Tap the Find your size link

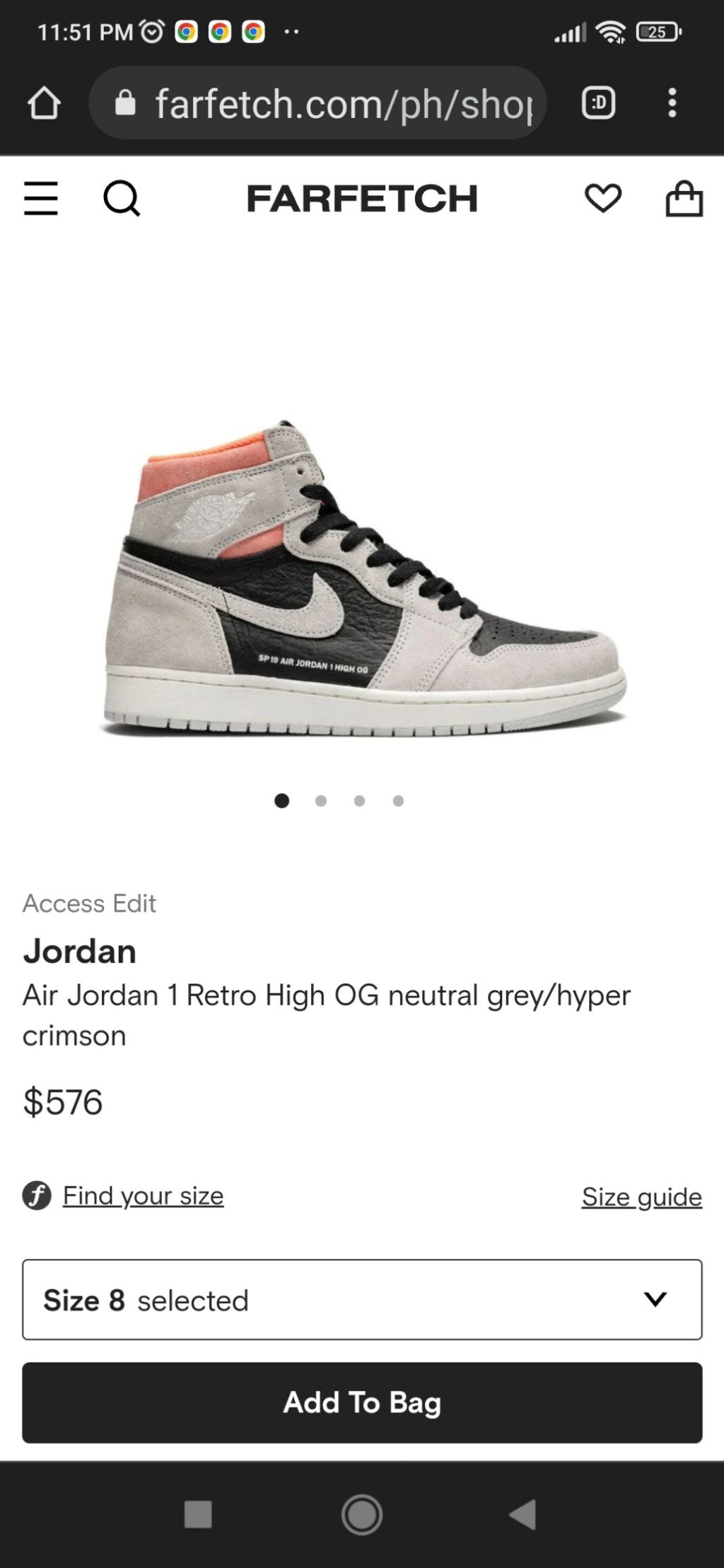pos(143,1195)
